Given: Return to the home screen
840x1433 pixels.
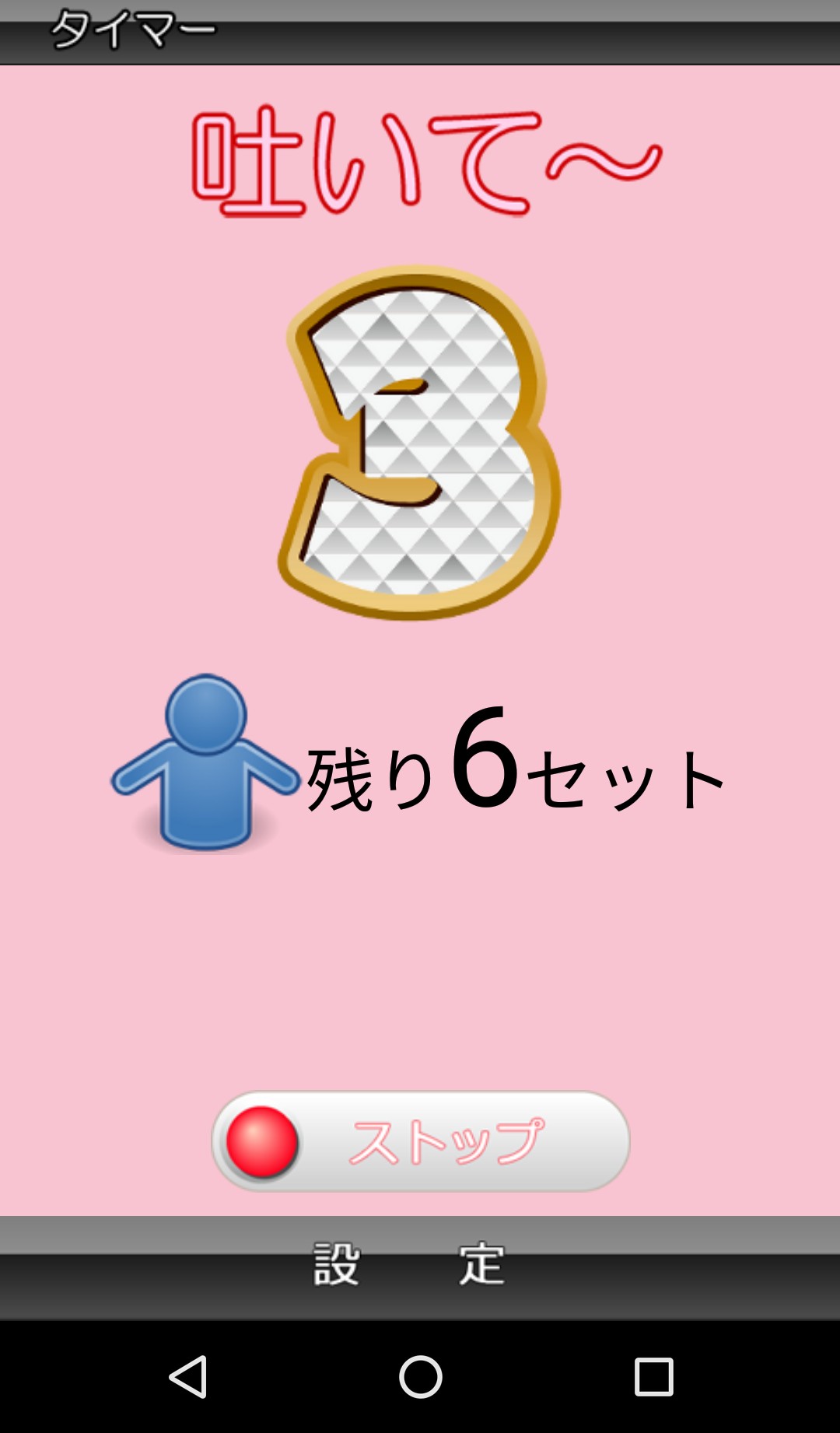Looking at the screenshot, I should coord(420,1377).
